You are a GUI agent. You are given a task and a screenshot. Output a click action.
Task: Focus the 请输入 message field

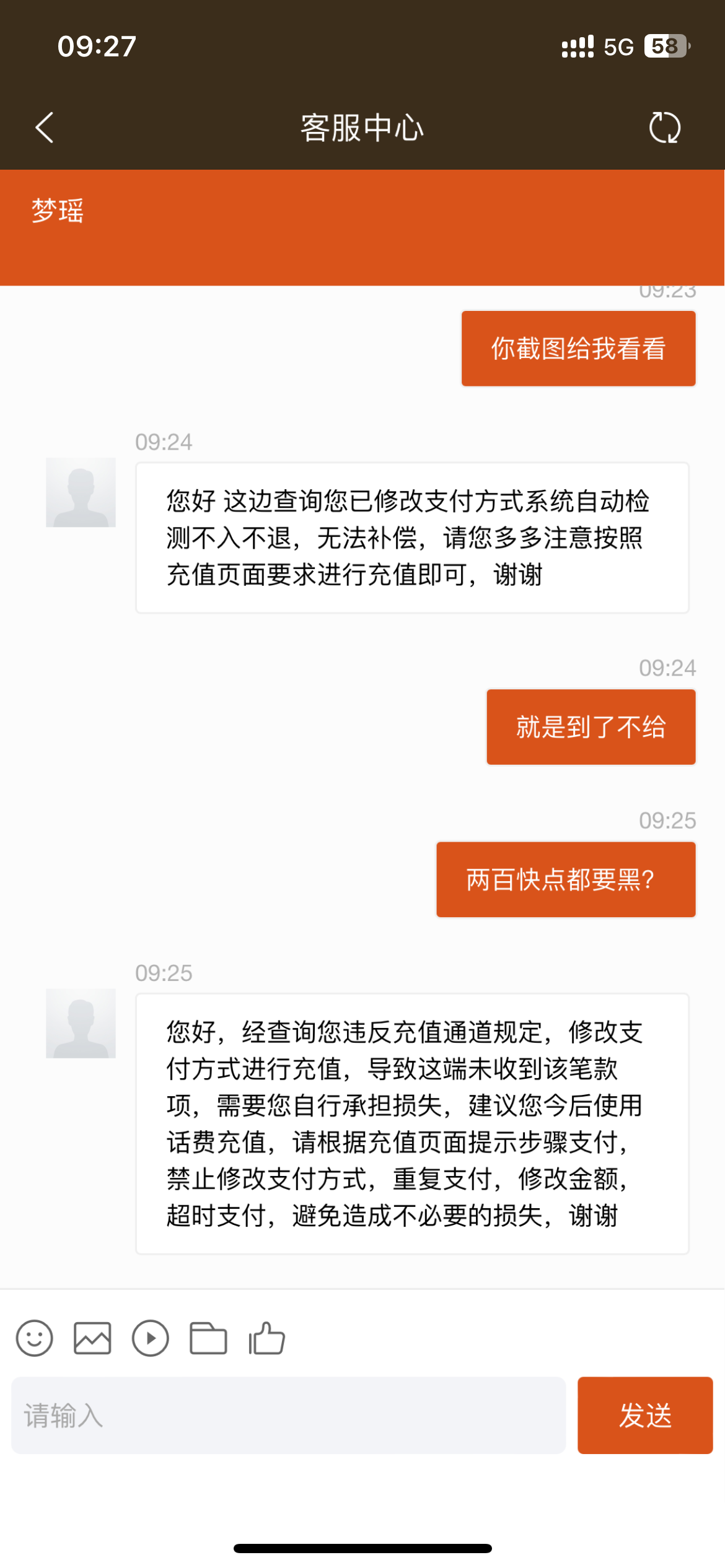[288, 1415]
